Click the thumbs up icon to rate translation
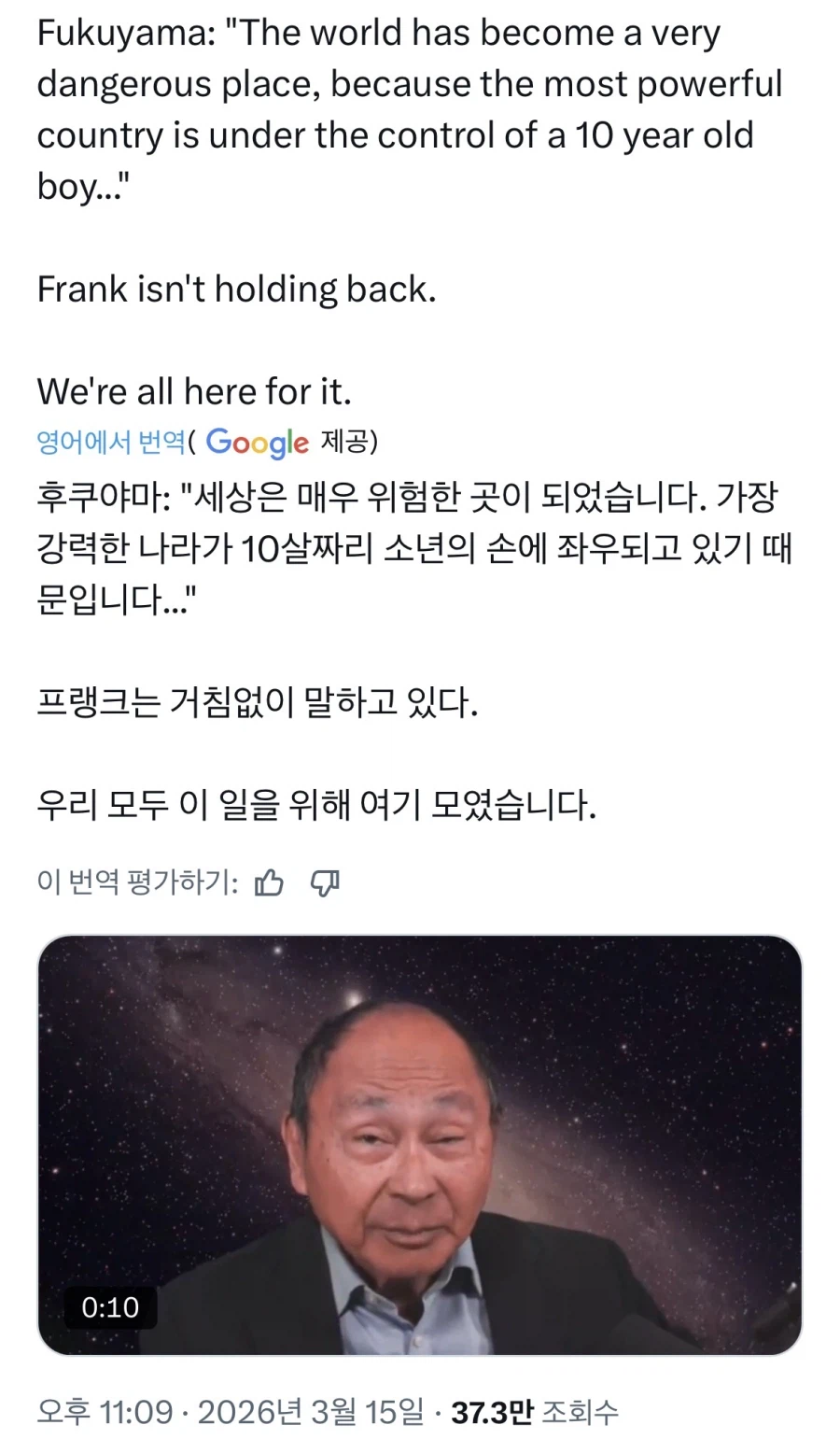The width and height of the screenshot is (840, 1439). point(271,882)
